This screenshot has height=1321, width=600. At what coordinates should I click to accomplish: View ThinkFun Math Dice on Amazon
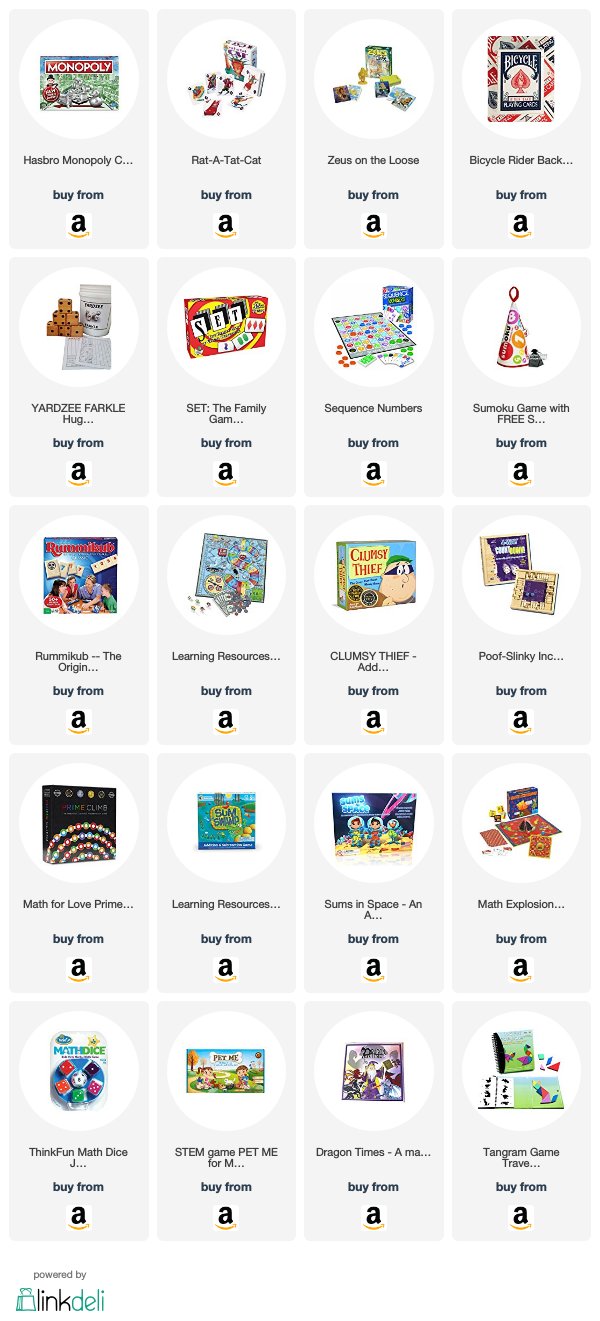tap(79, 1121)
